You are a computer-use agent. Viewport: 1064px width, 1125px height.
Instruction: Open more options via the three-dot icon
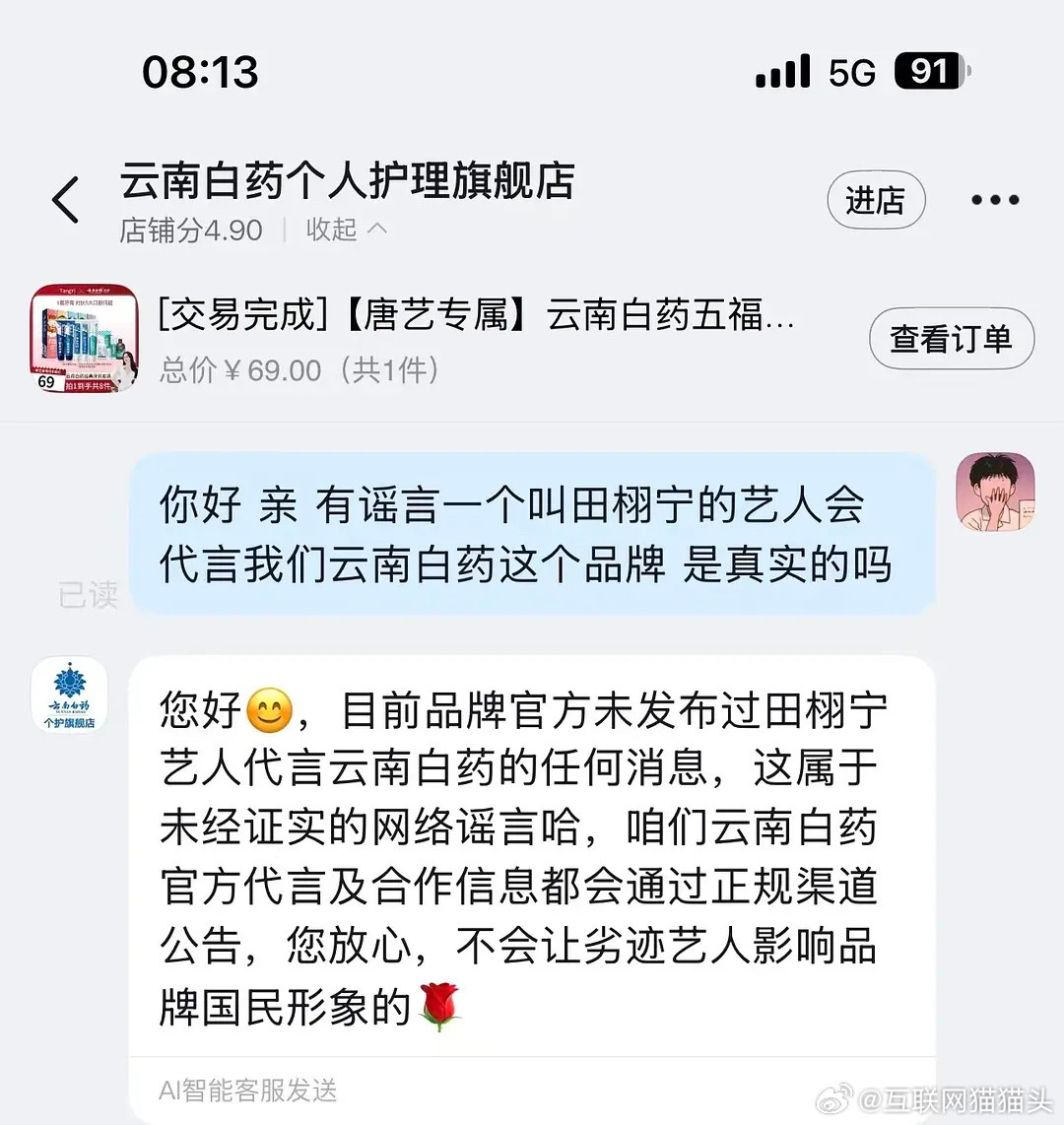click(x=995, y=198)
